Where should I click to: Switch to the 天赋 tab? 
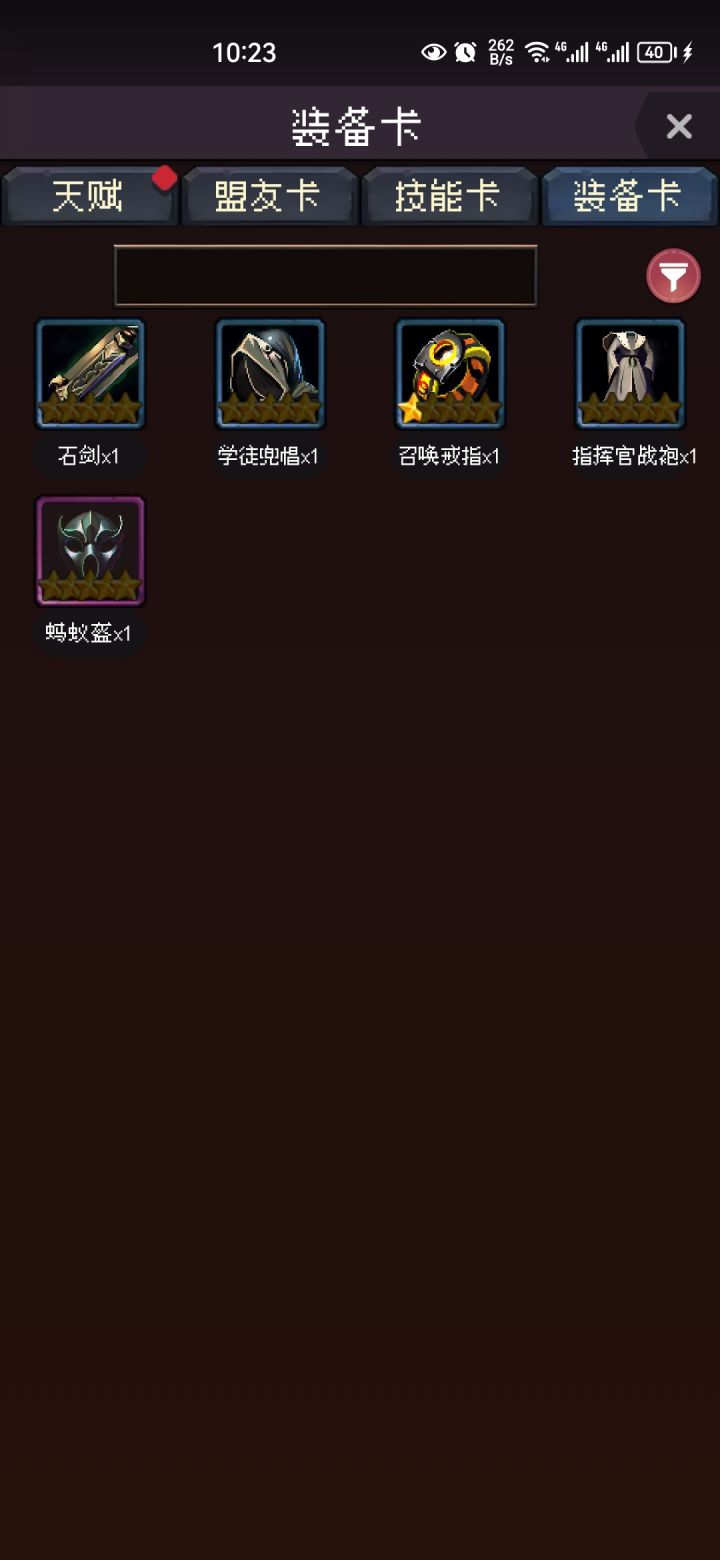click(x=90, y=197)
